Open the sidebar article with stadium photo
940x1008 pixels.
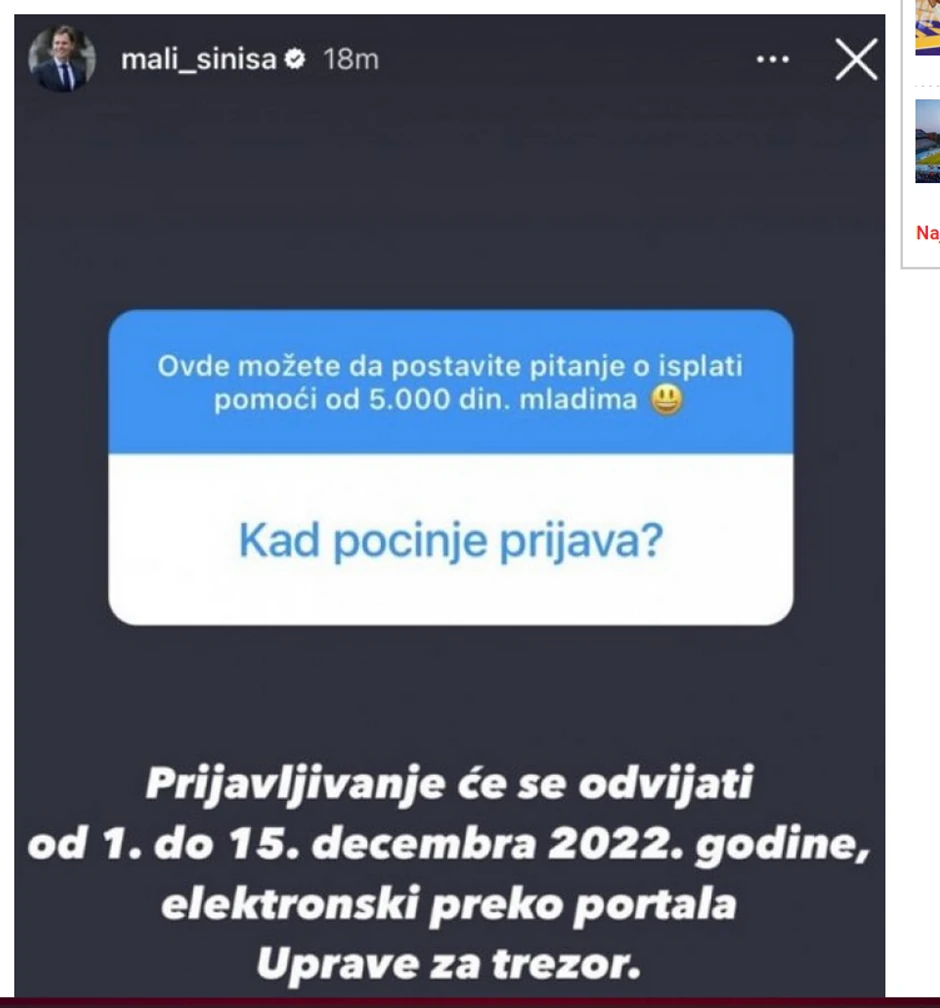pyautogui.click(x=927, y=141)
